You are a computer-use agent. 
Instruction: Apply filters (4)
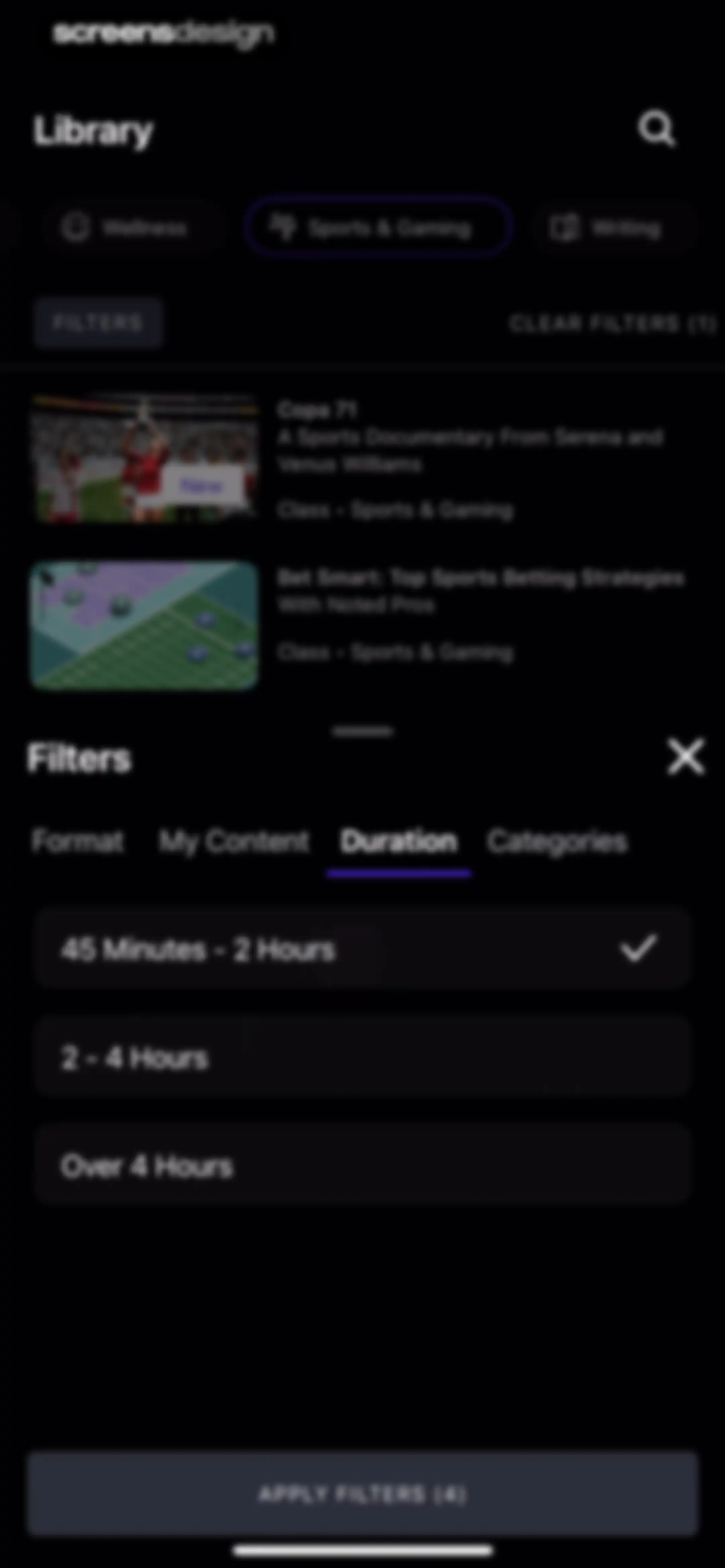[x=363, y=1494]
